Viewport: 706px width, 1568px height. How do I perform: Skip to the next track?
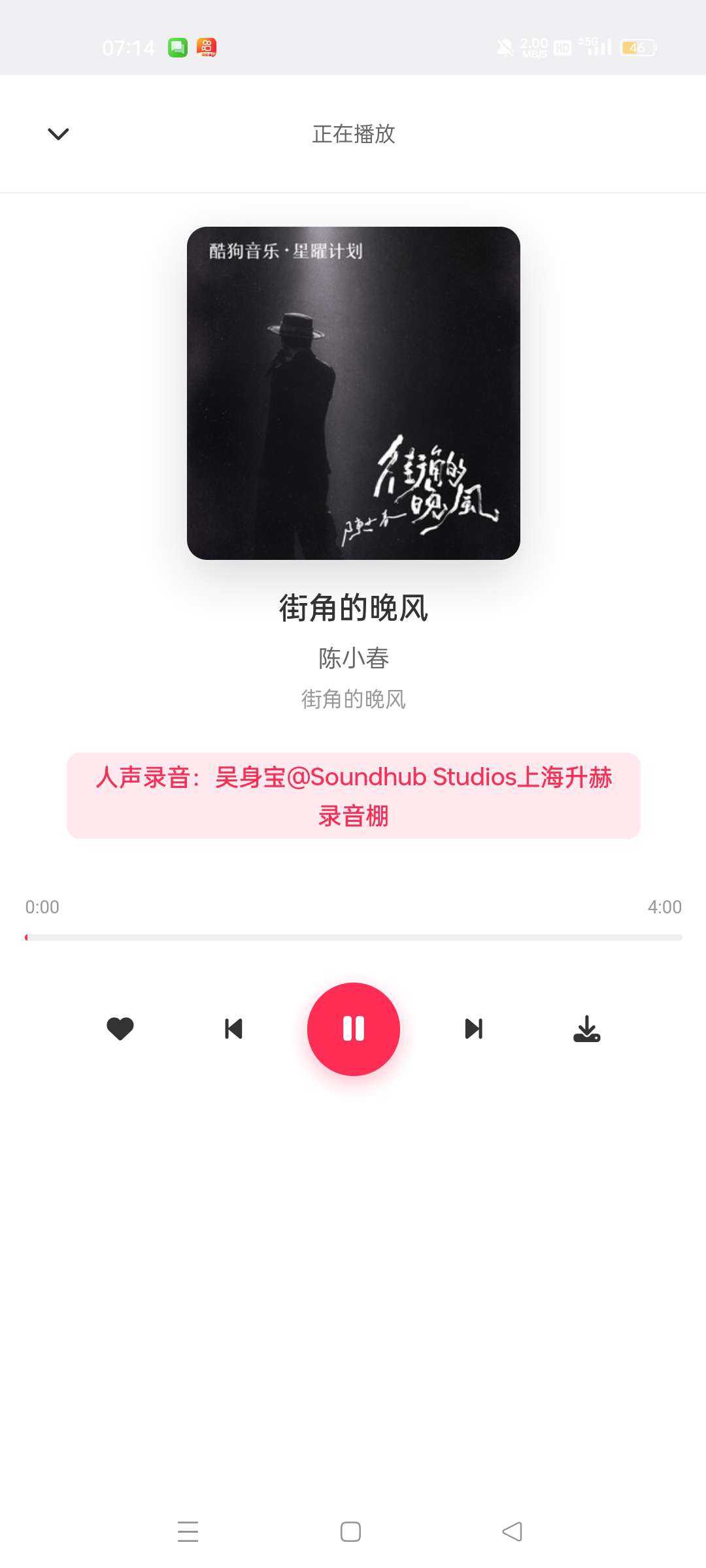click(473, 1029)
